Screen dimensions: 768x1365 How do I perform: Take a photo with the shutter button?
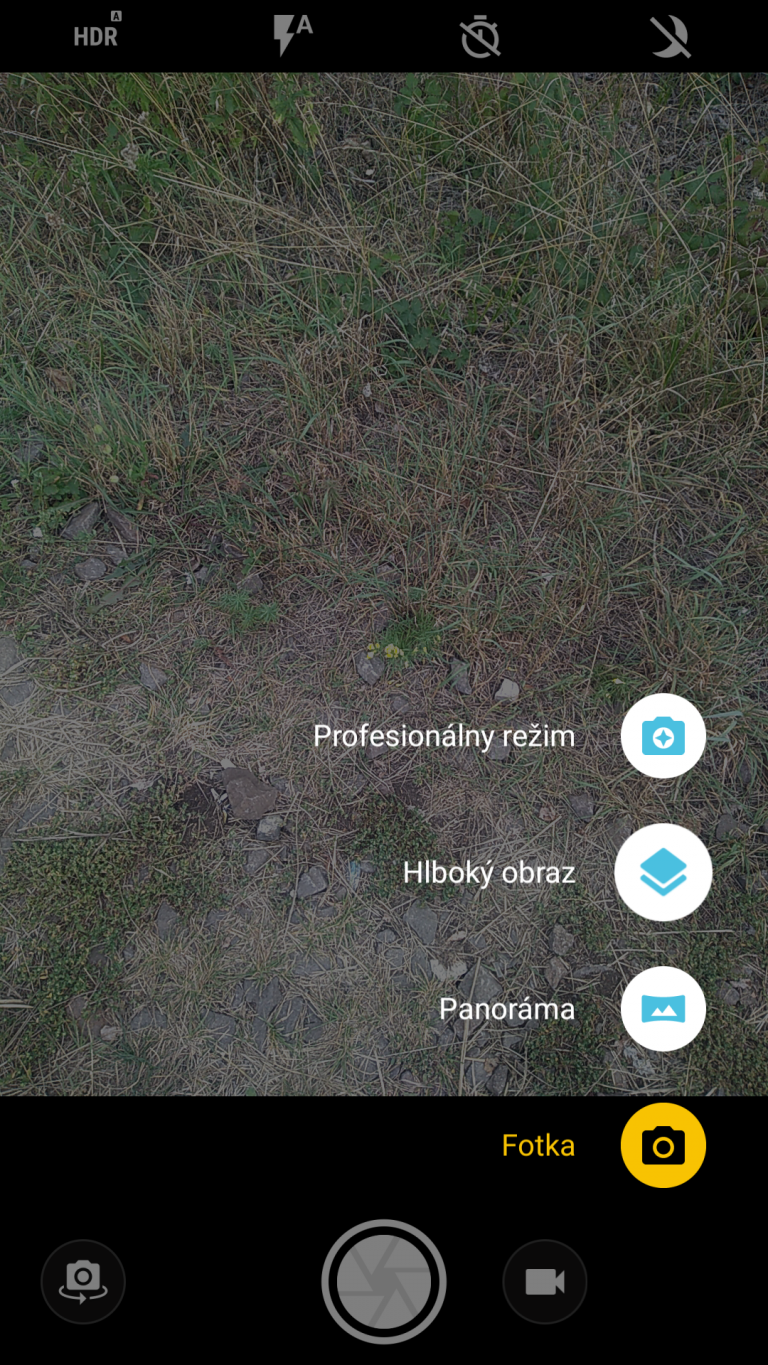click(x=384, y=1281)
